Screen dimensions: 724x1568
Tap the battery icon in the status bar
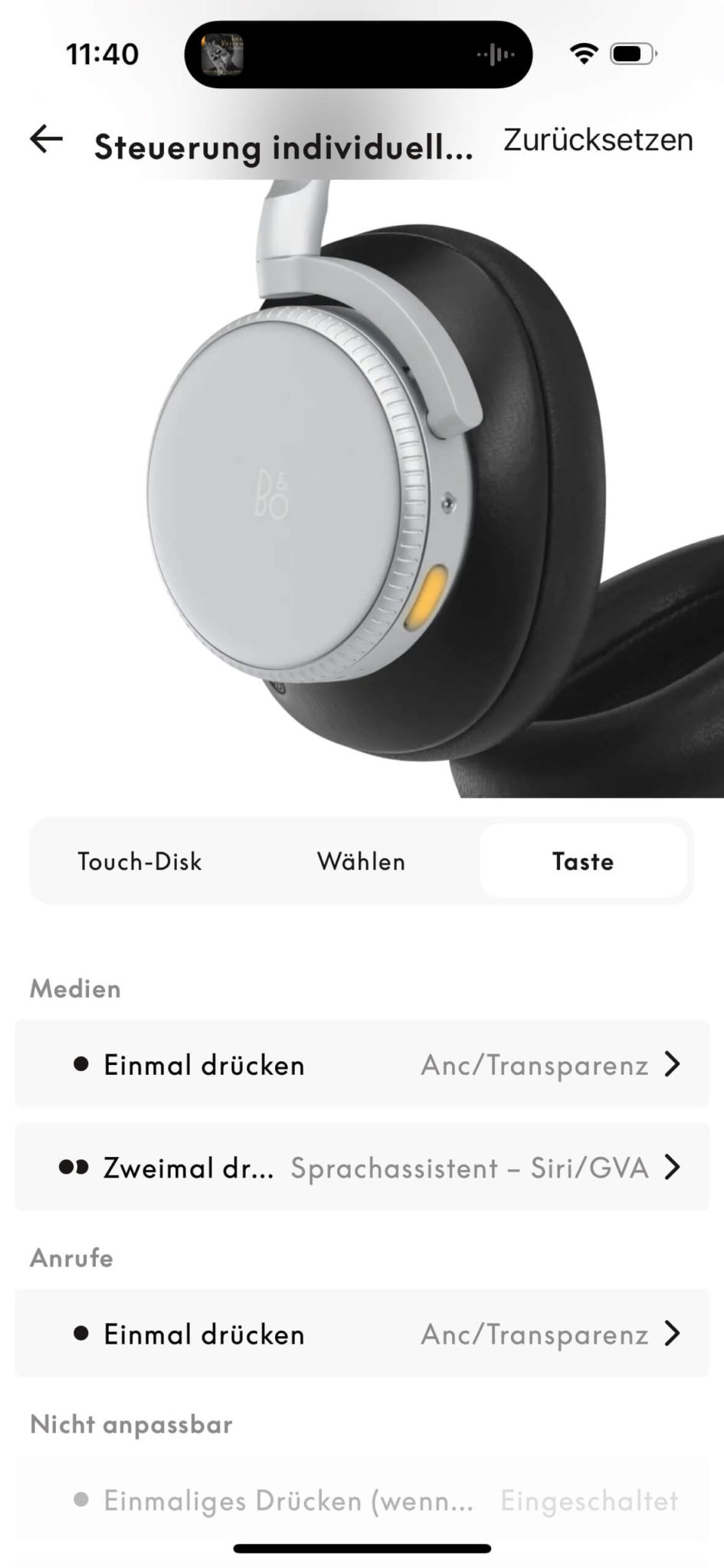(x=631, y=54)
